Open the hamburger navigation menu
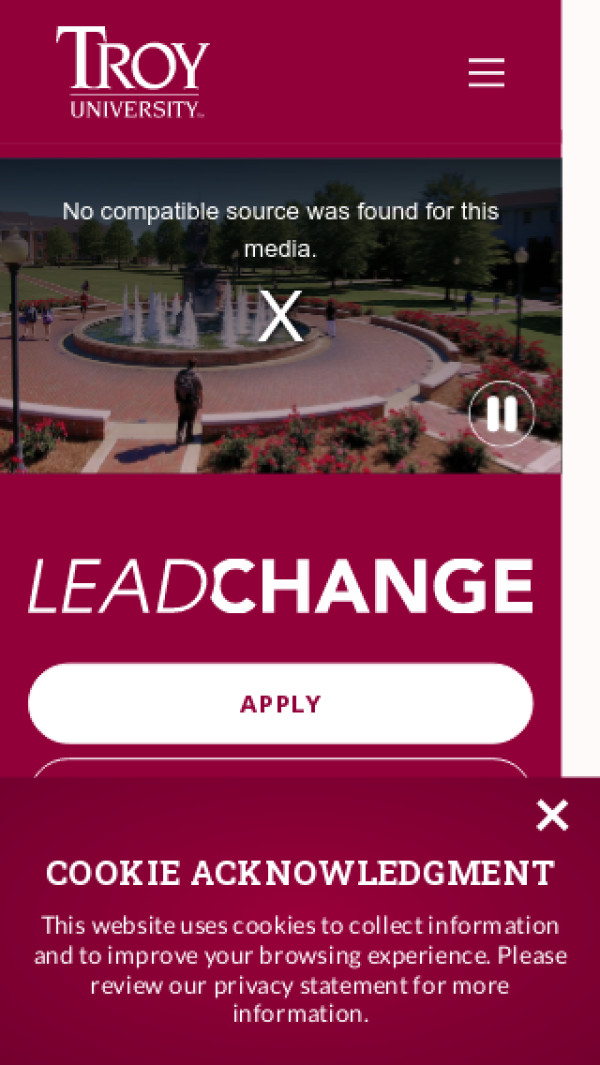The height and width of the screenshot is (1065, 600). pos(486,73)
